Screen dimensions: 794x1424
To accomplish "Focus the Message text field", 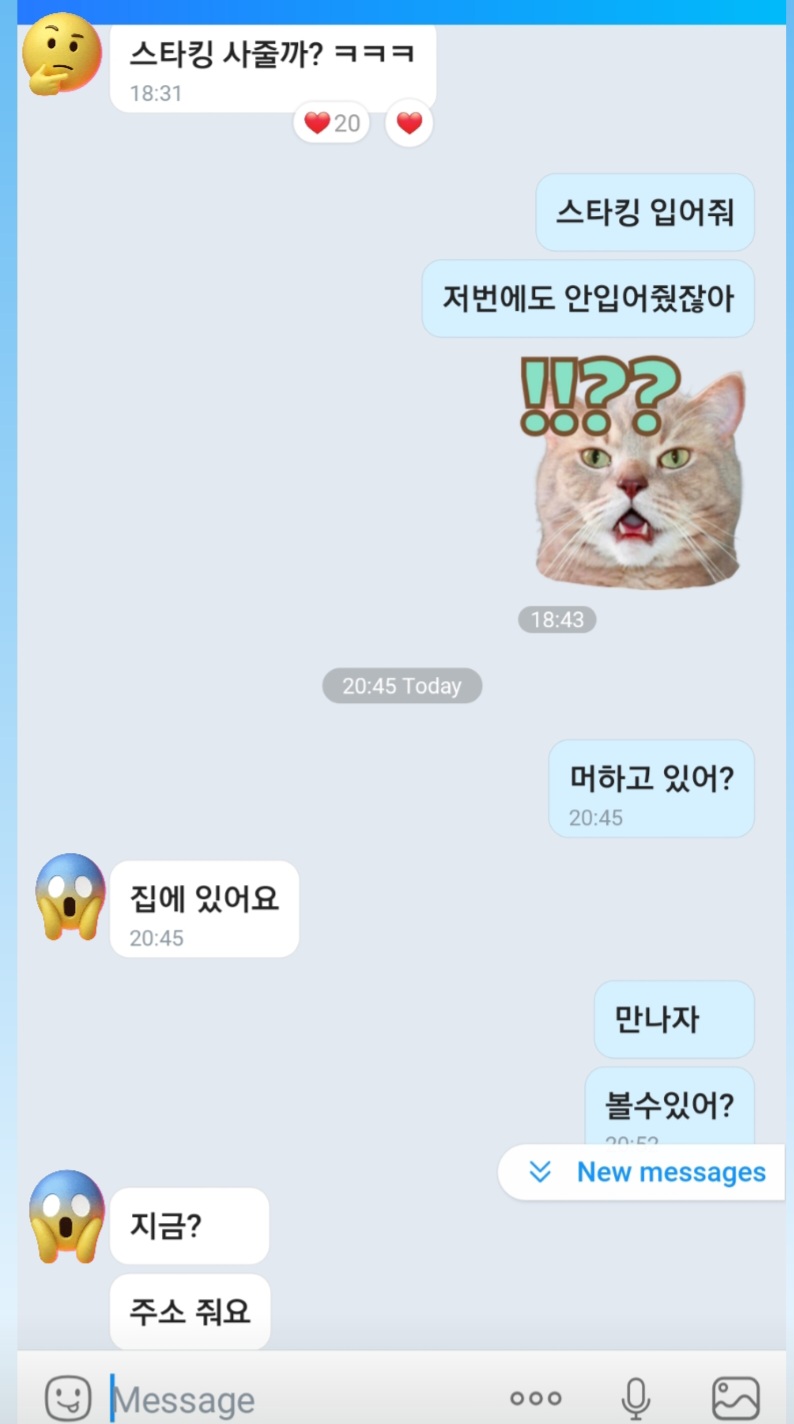I will pos(300,1399).
